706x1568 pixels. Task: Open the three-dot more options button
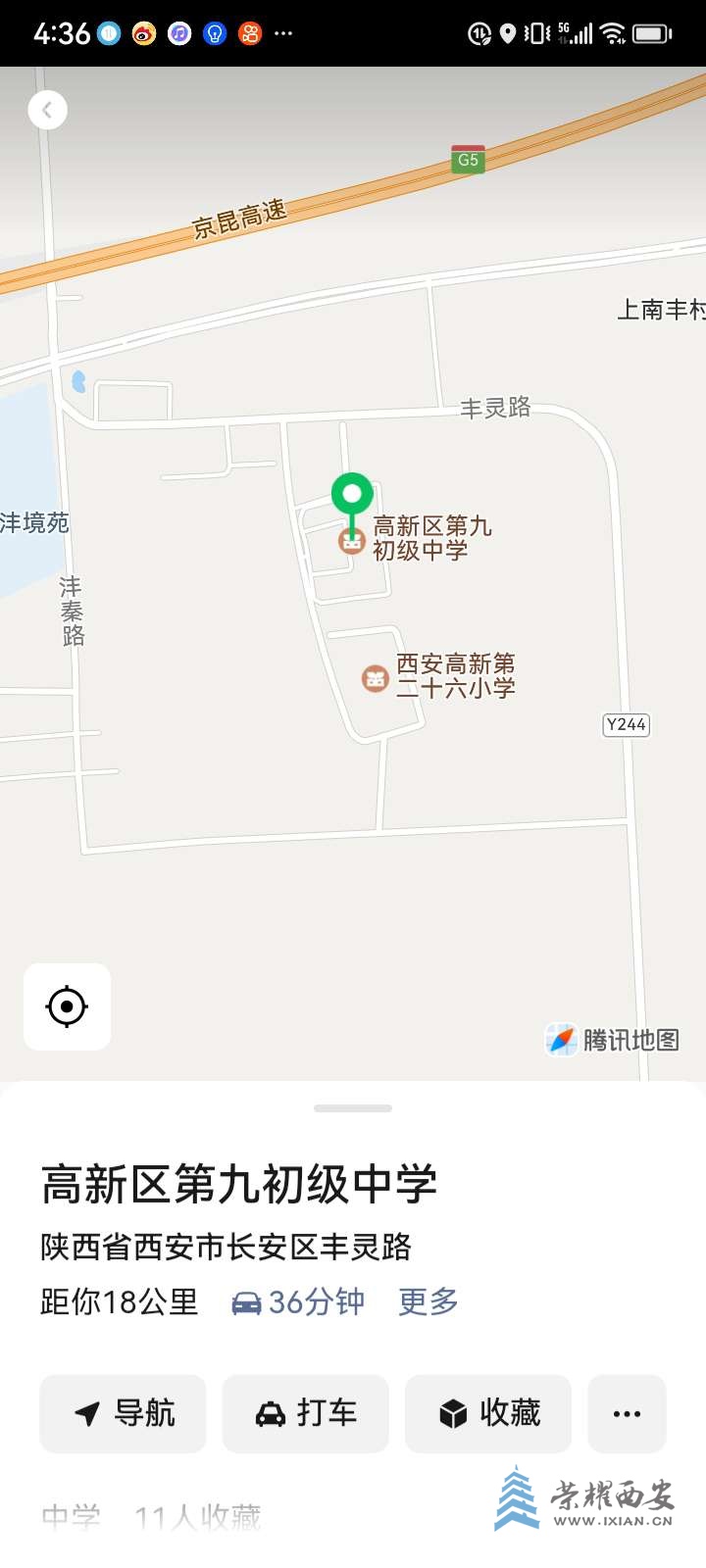click(x=627, y=1413)
